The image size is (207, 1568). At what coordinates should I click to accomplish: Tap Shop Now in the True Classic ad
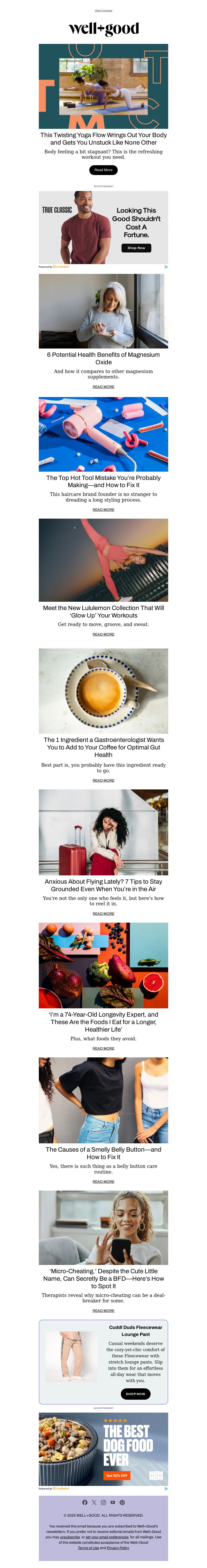(136, 248)
